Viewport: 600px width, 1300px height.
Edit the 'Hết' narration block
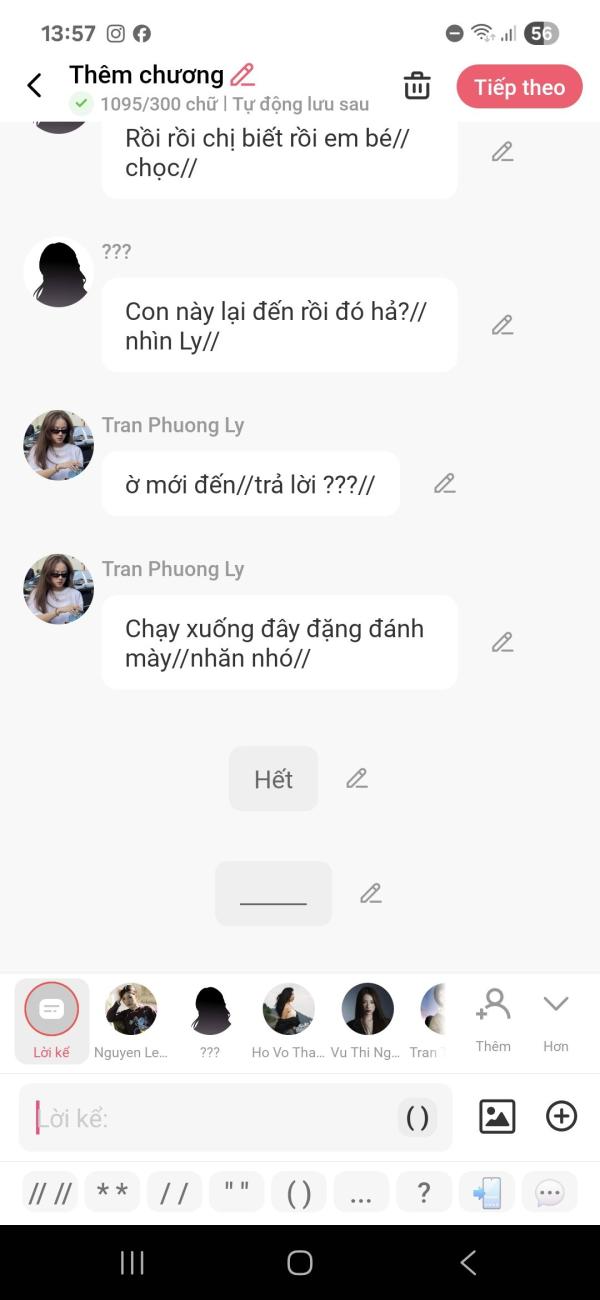357,779
